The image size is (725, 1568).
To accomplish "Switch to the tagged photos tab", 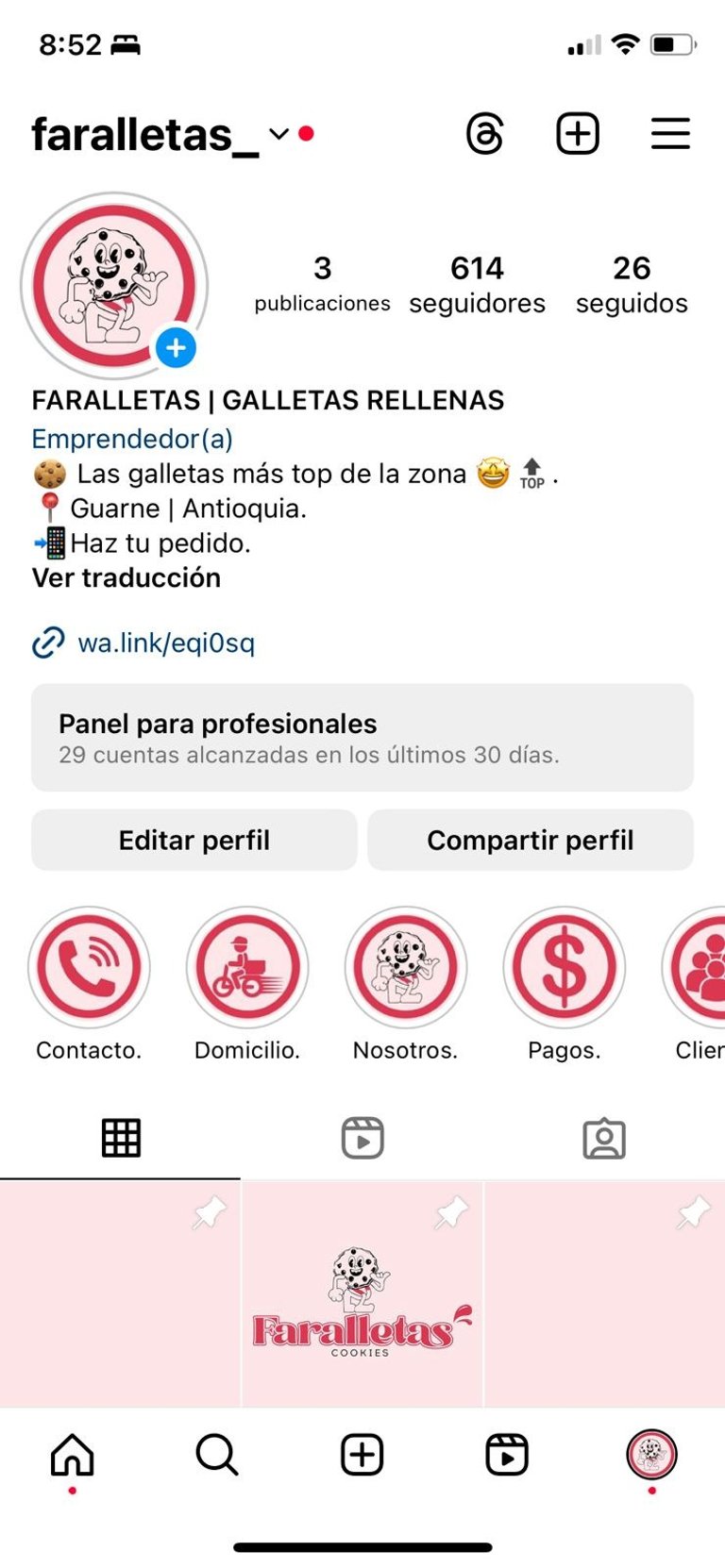I will 604,1138.
